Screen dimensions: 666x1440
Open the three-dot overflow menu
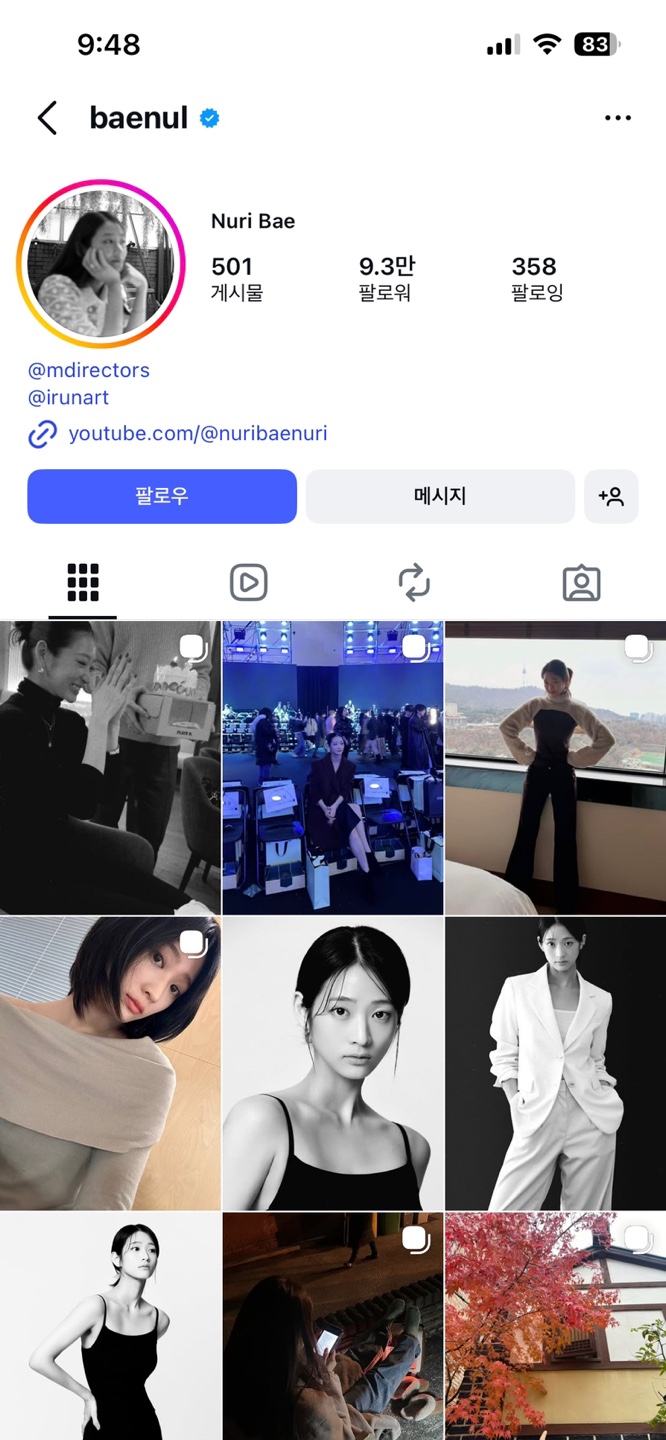pyautogui.click(x=618, y=118)
